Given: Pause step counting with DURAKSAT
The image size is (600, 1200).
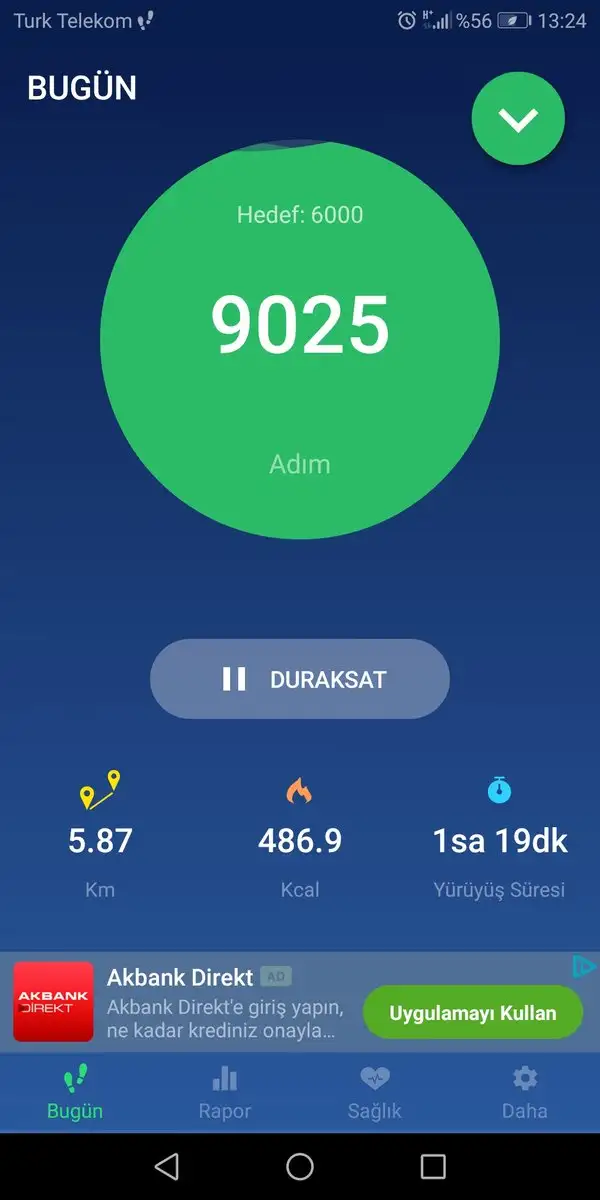Looking at the screenshot, I should click(x=300, y=679).
